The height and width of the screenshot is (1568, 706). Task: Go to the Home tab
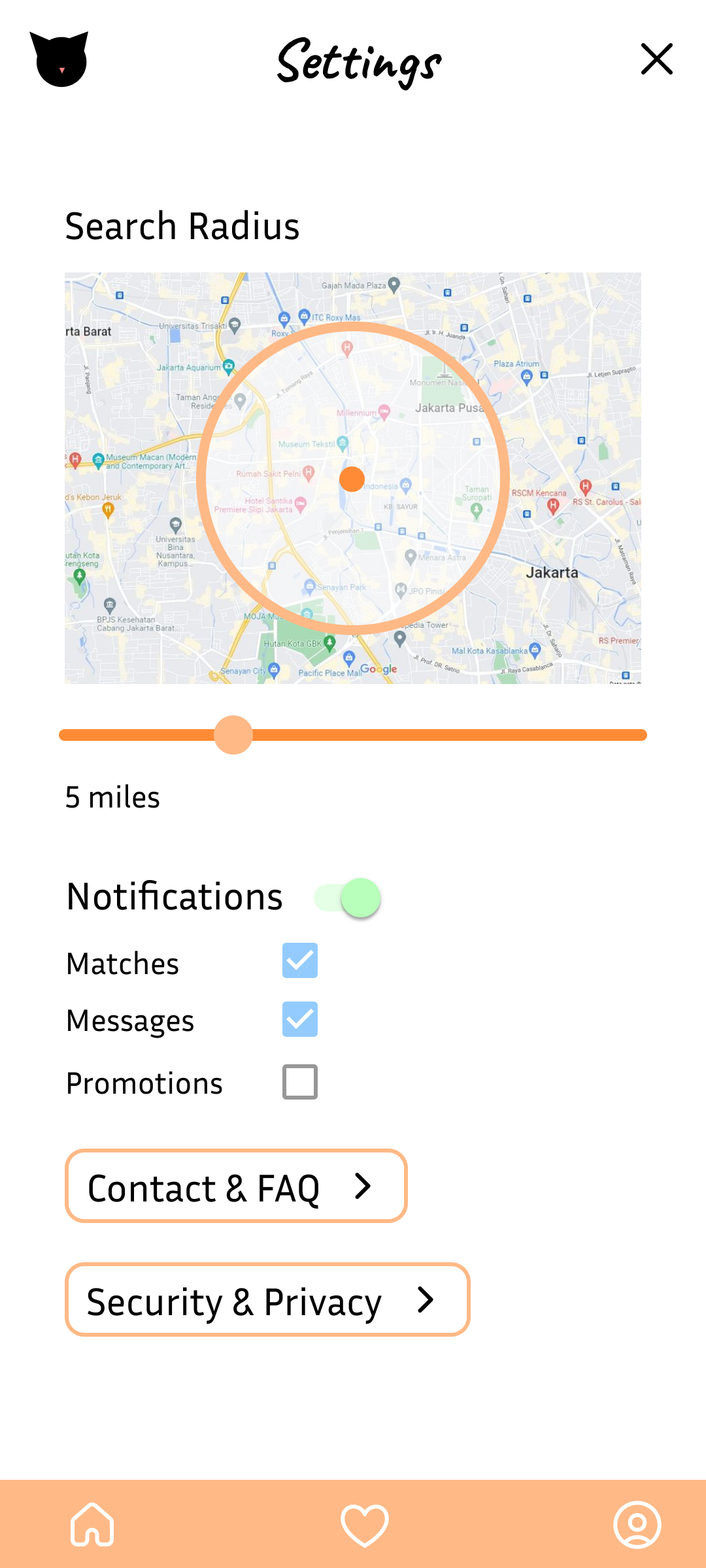click(92, 1525)
